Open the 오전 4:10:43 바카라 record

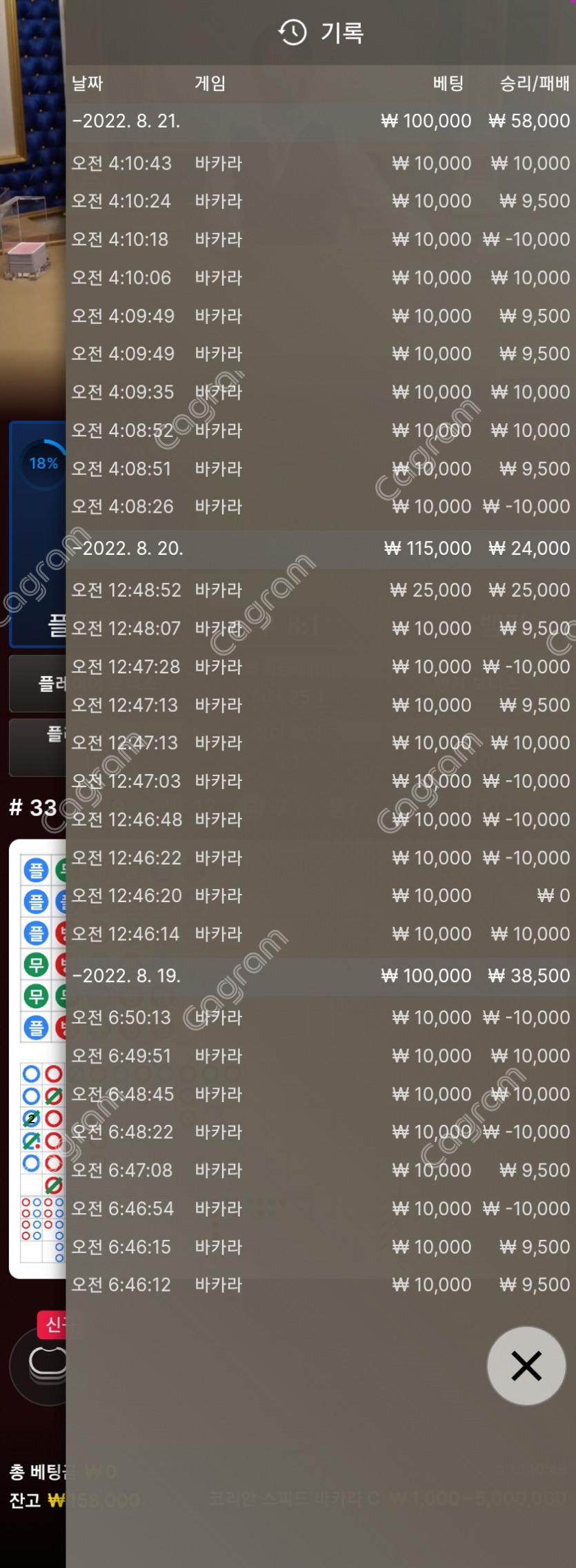320,163
